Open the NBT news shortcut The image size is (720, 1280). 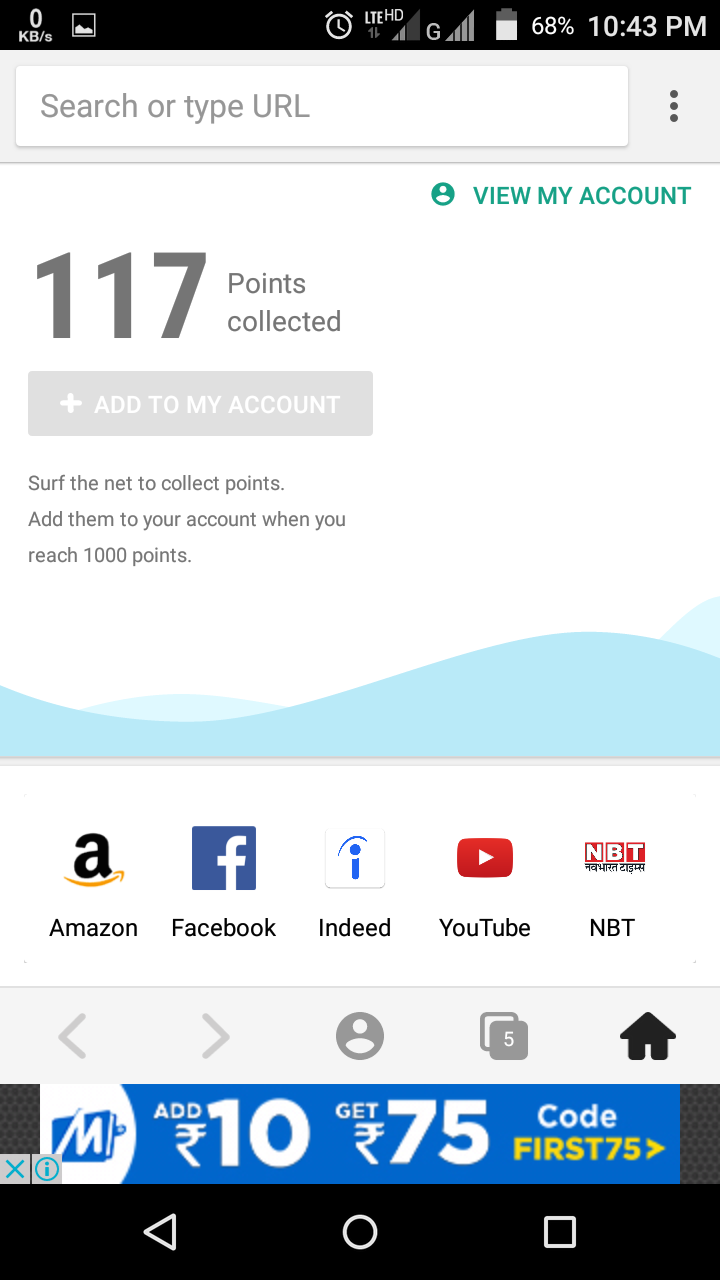[x=613, y=882]
